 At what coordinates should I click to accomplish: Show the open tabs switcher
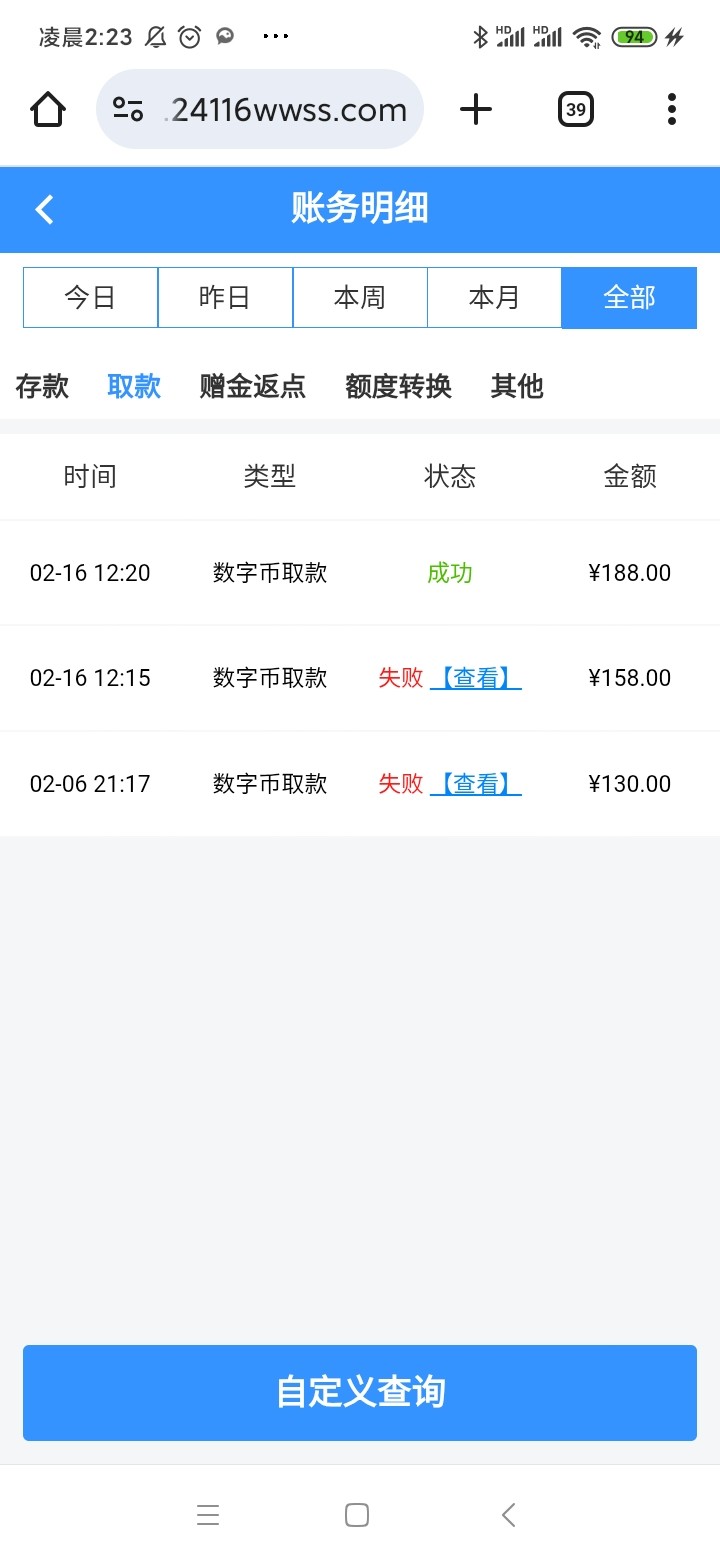[575, 109]
